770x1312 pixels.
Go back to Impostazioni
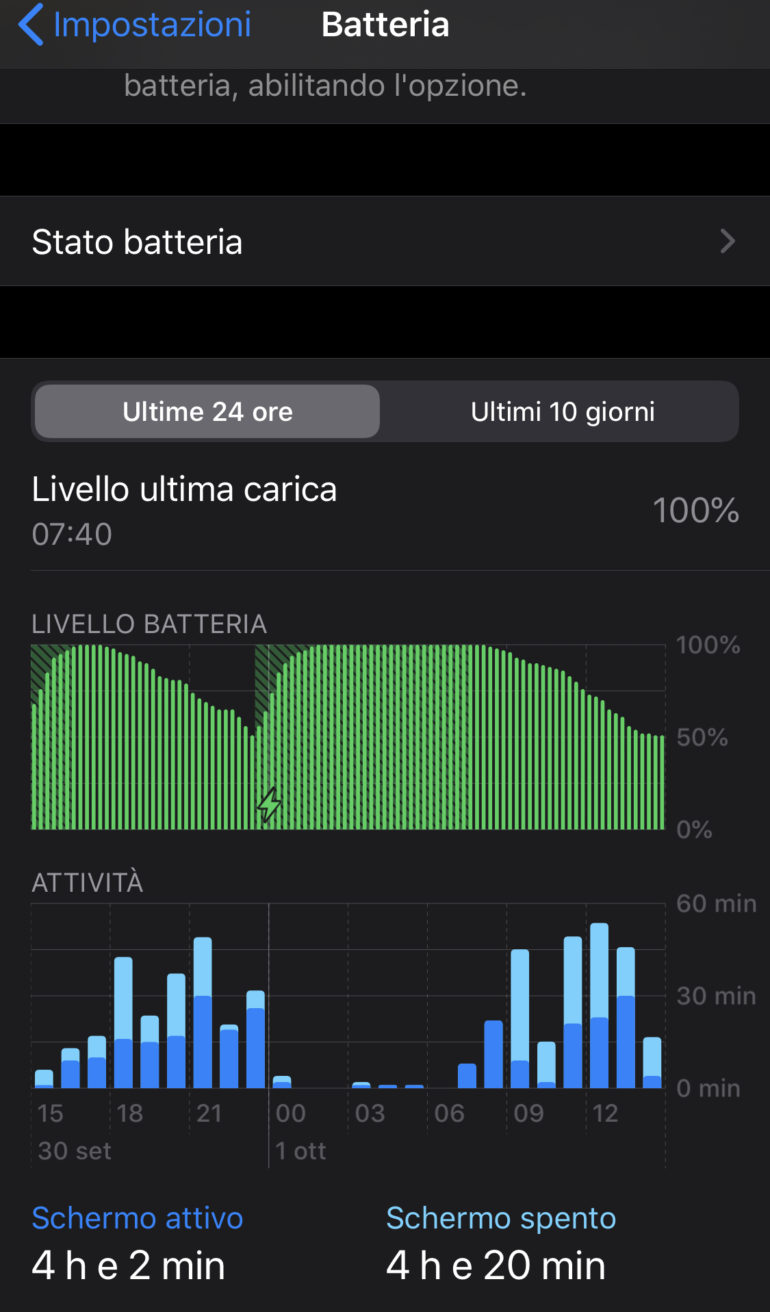(x=135, y=25)
